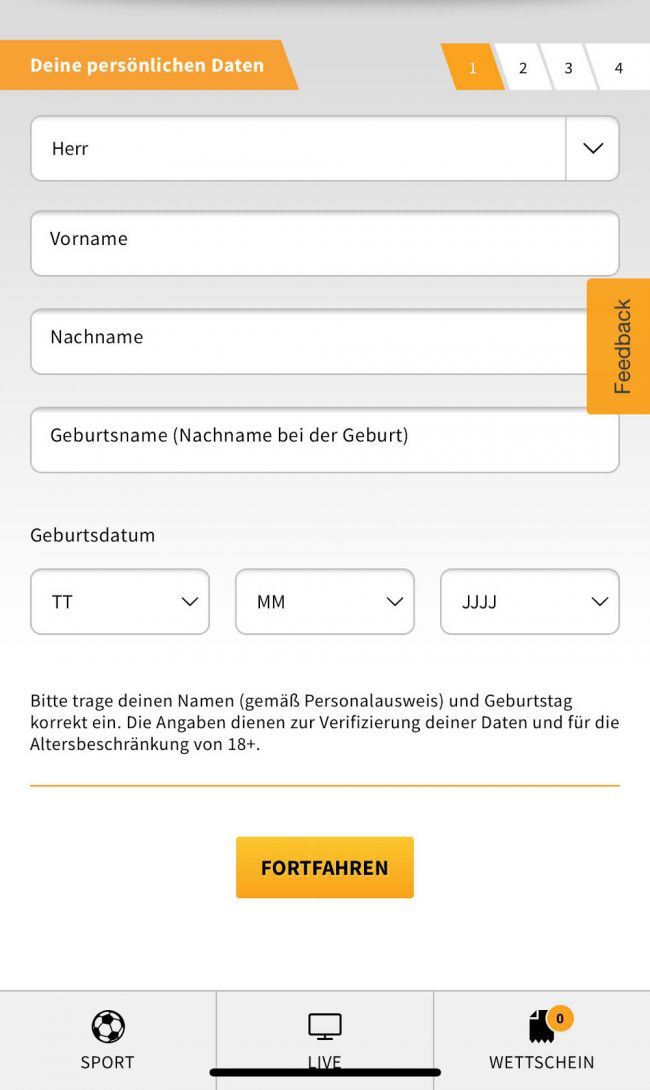650x1090 pixels.
Task: Open the Feedback side tab
Action: click(620, 346)
